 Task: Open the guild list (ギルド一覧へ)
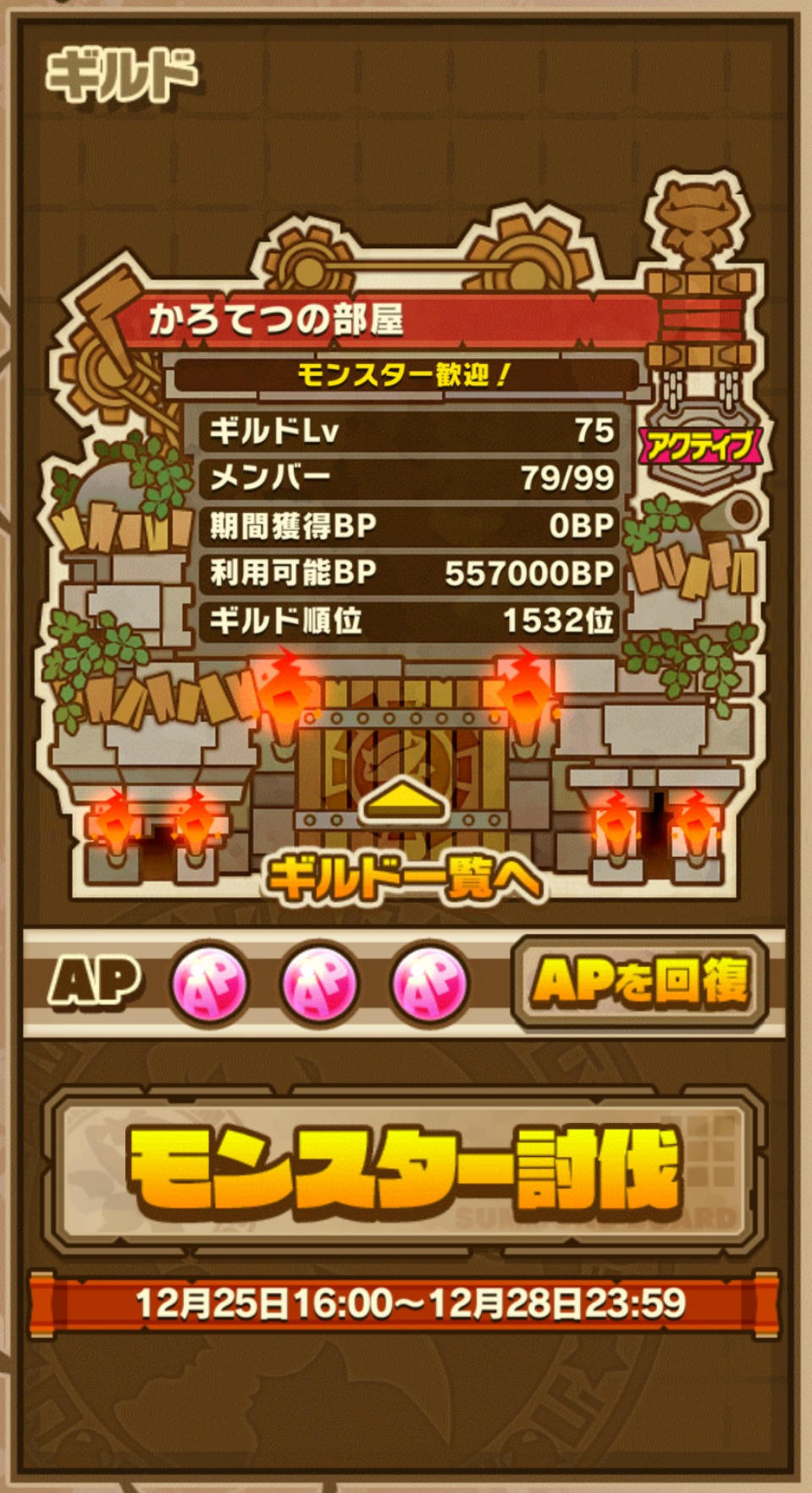click(x=404, y=873)
